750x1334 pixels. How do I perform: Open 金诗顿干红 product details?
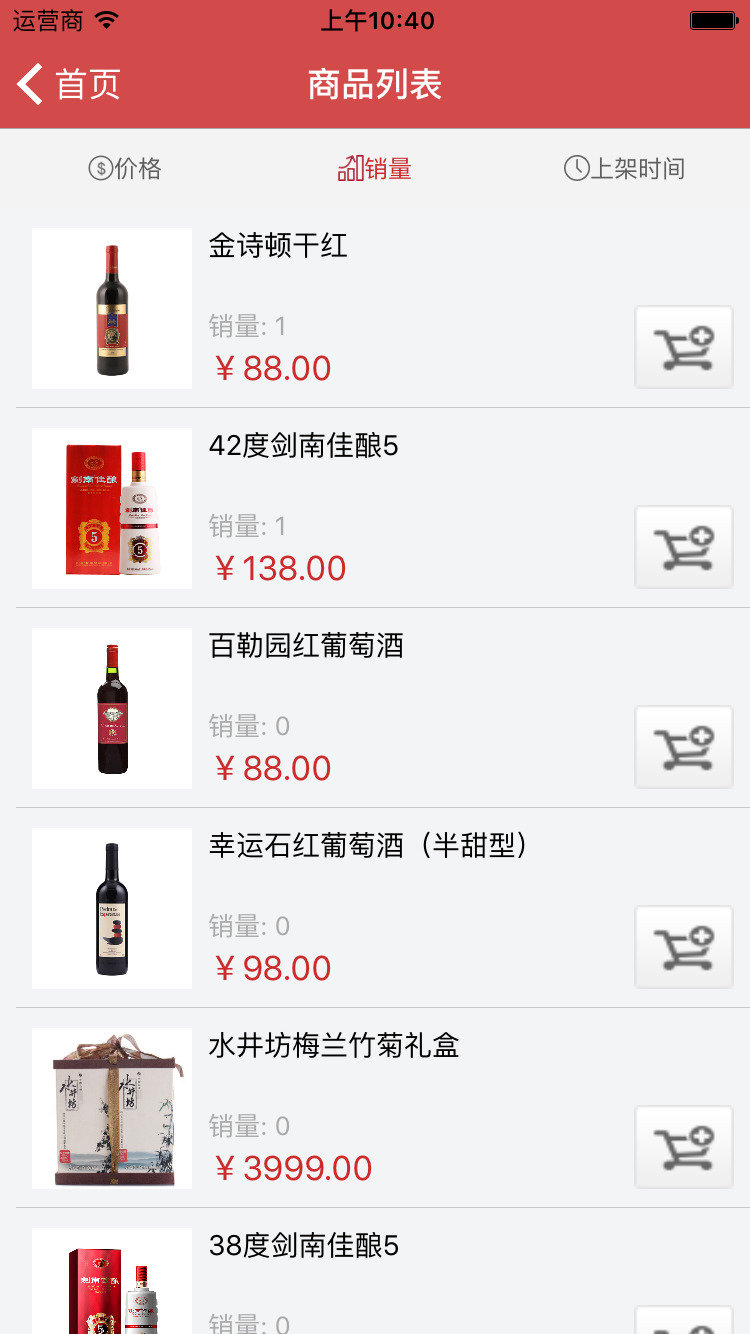tap(278, 246)
